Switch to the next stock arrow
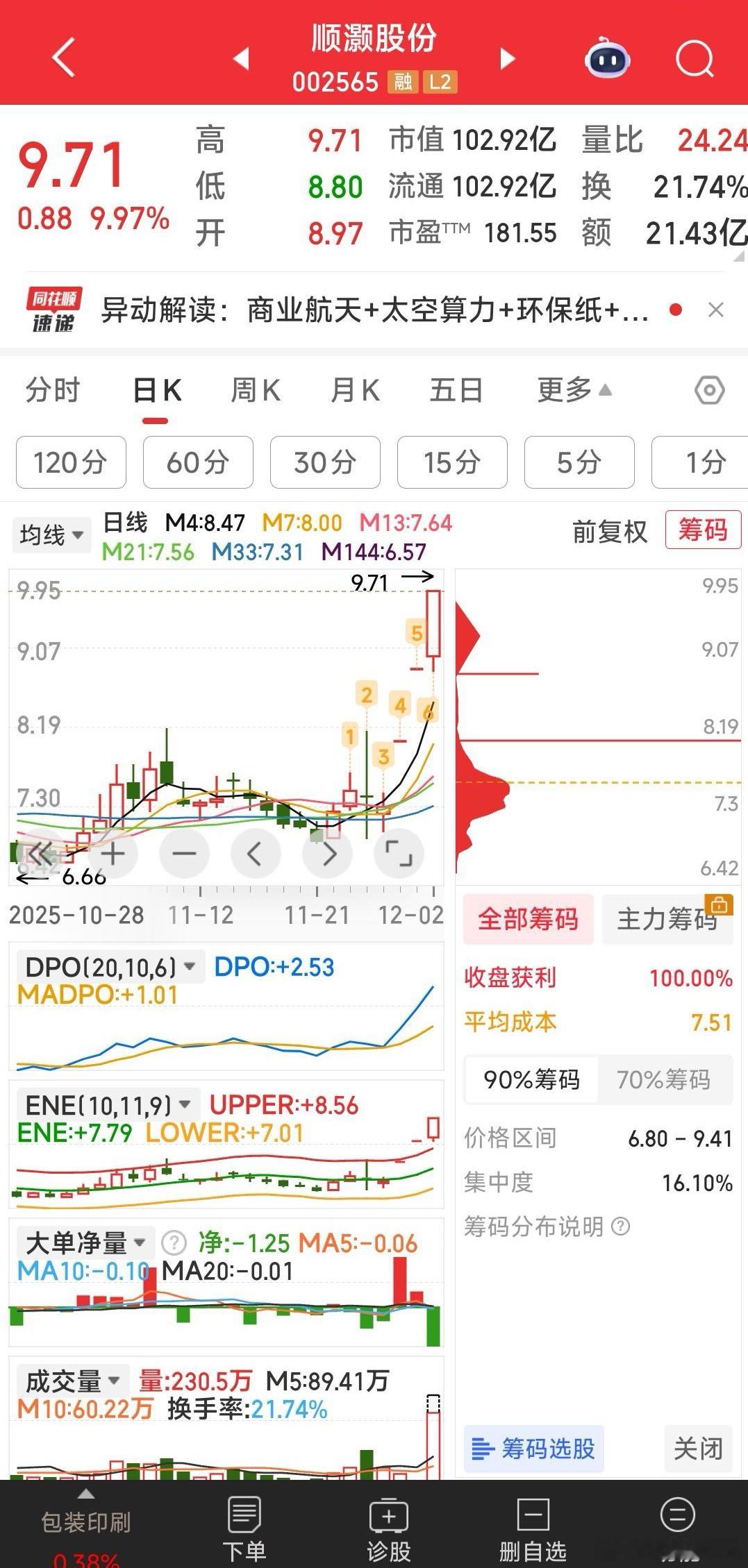 click(x=508, y=58)
